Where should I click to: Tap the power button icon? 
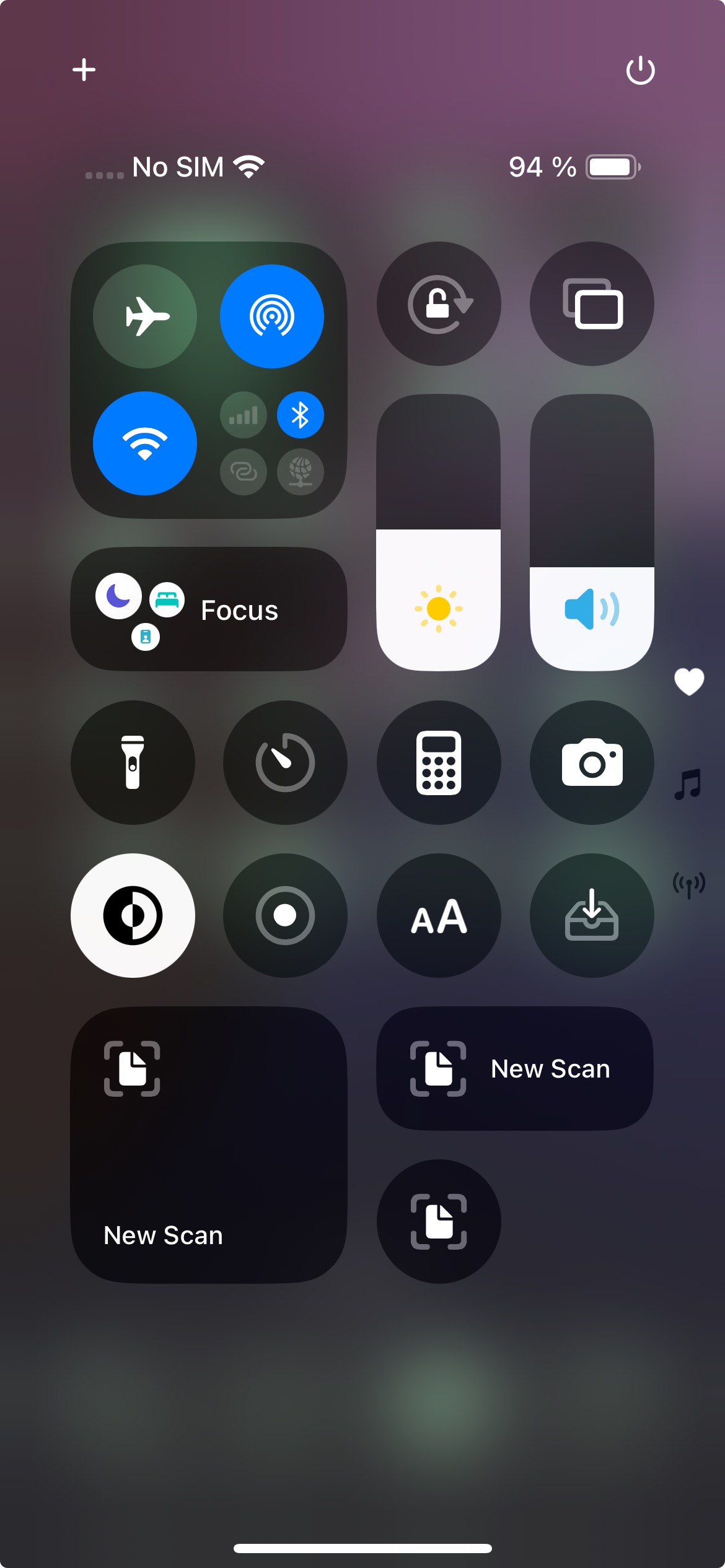[x=640, y=70]
